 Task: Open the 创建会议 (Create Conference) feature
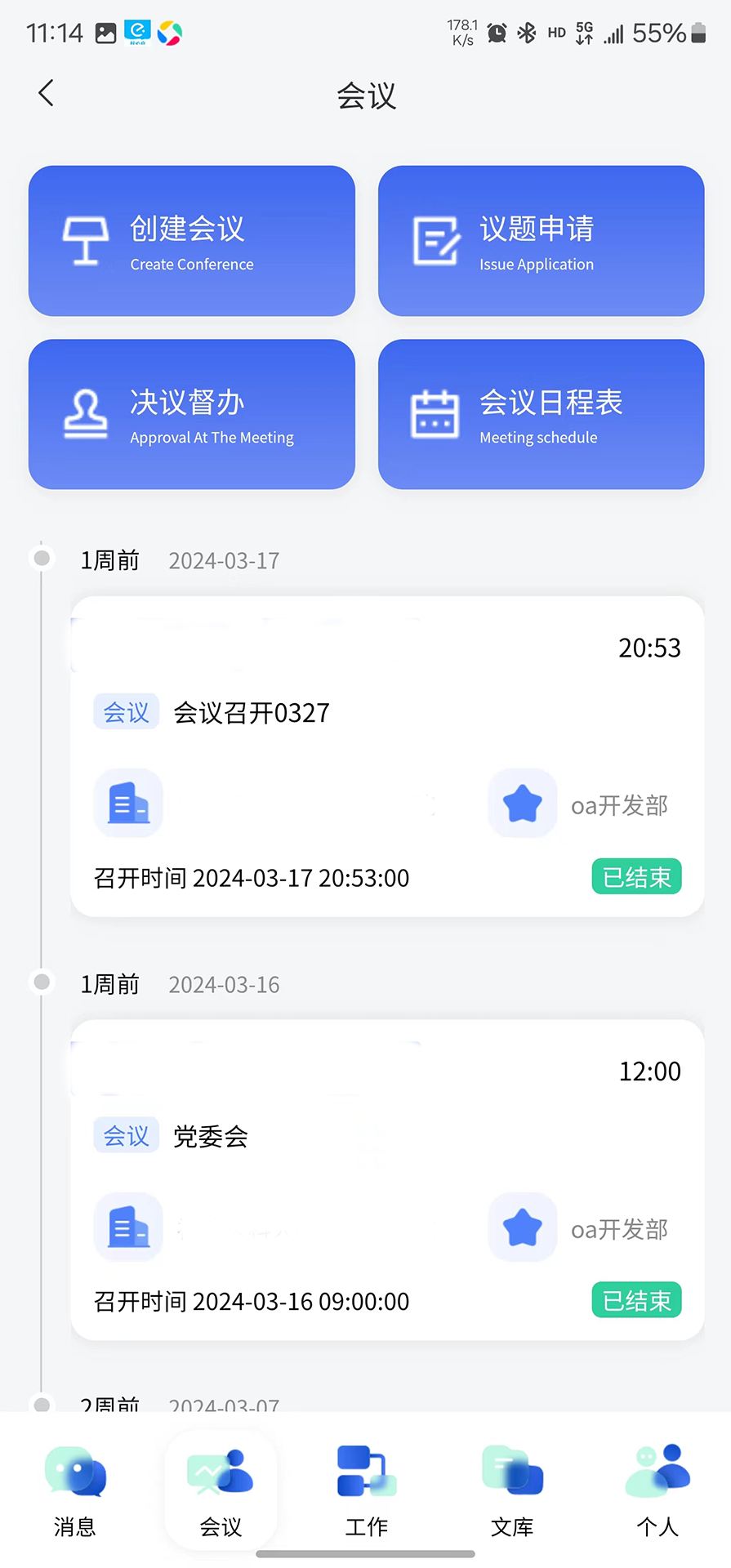(191, 241)
